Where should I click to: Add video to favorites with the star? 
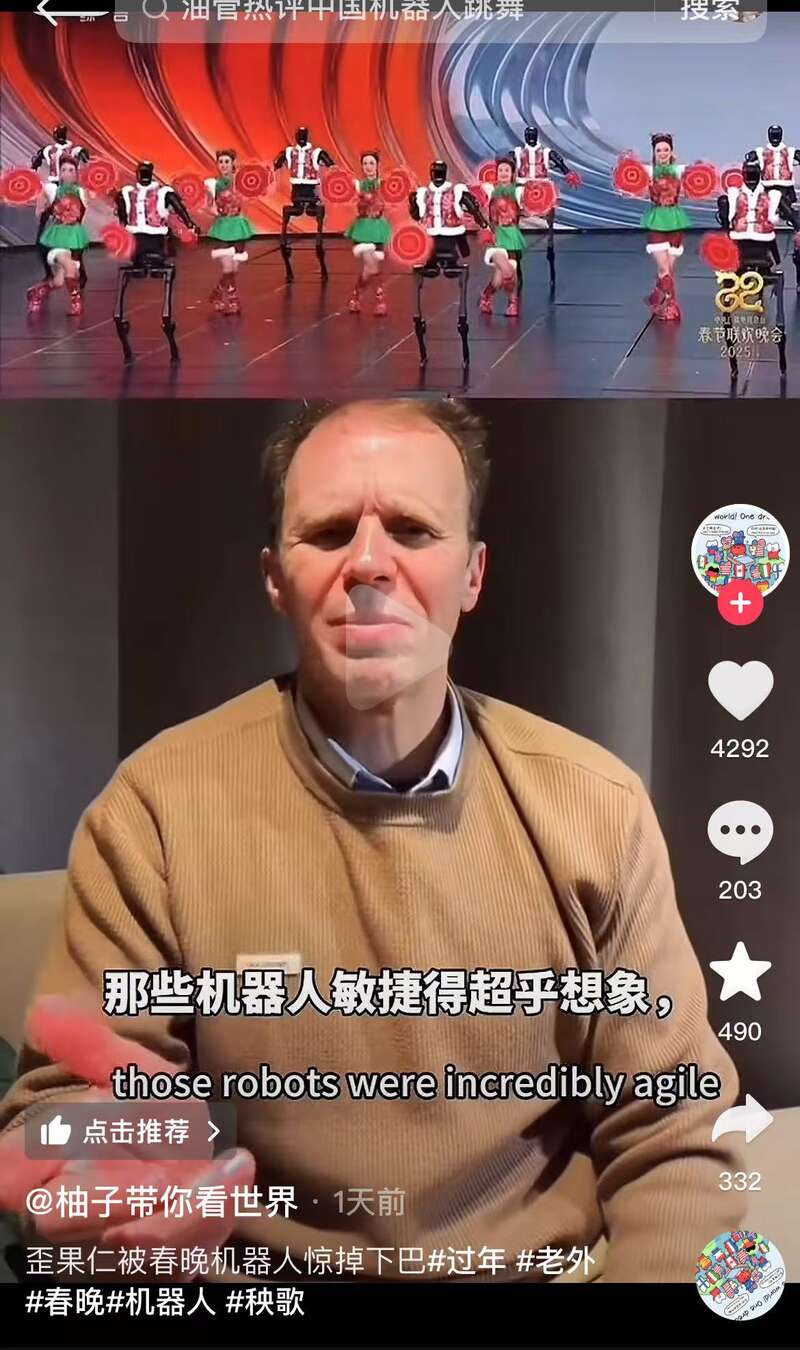[740, 973]
